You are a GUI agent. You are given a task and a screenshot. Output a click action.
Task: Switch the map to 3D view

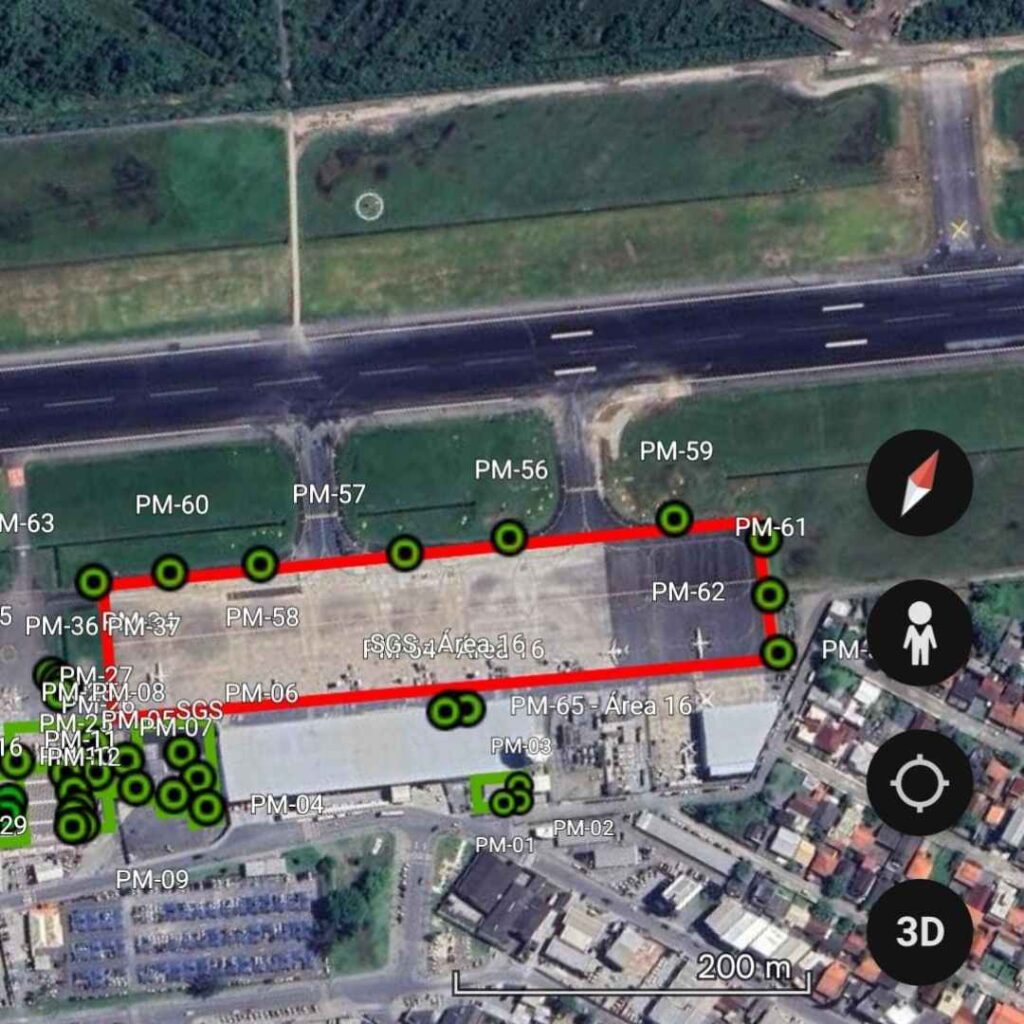919,932
